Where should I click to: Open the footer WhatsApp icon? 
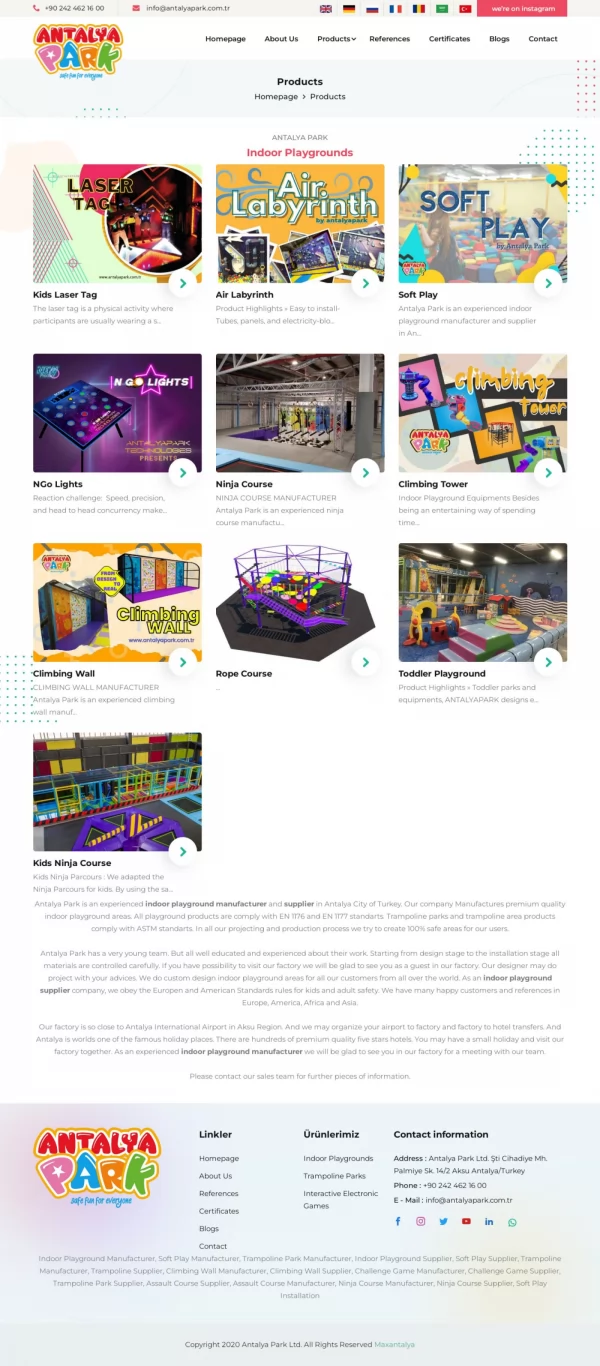(x=512, y=1221)
